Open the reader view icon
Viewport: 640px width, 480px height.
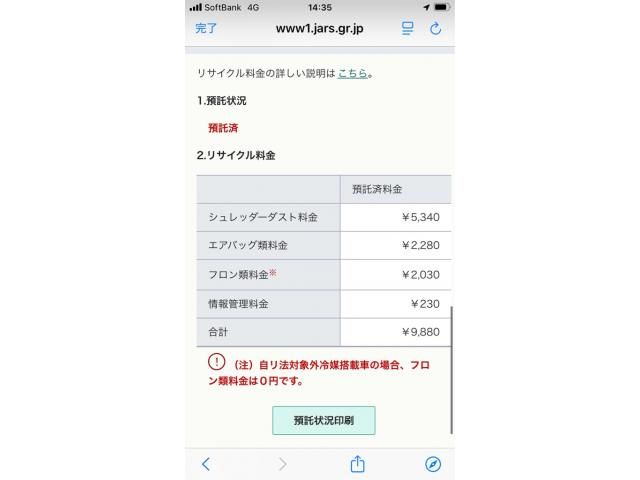coord(407,28)
